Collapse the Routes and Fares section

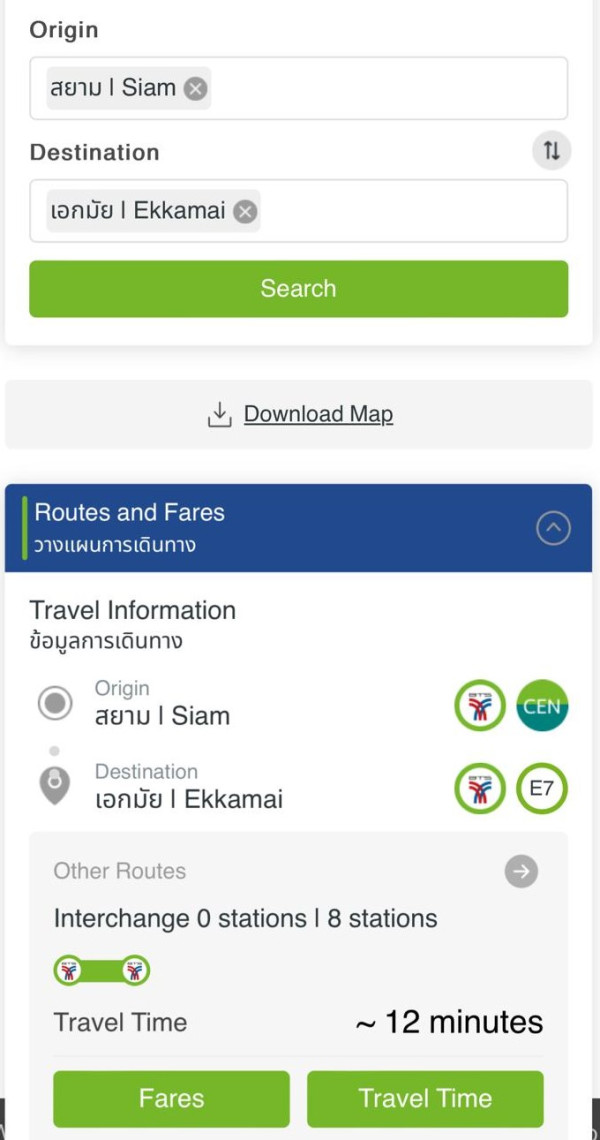click(553, 527)
